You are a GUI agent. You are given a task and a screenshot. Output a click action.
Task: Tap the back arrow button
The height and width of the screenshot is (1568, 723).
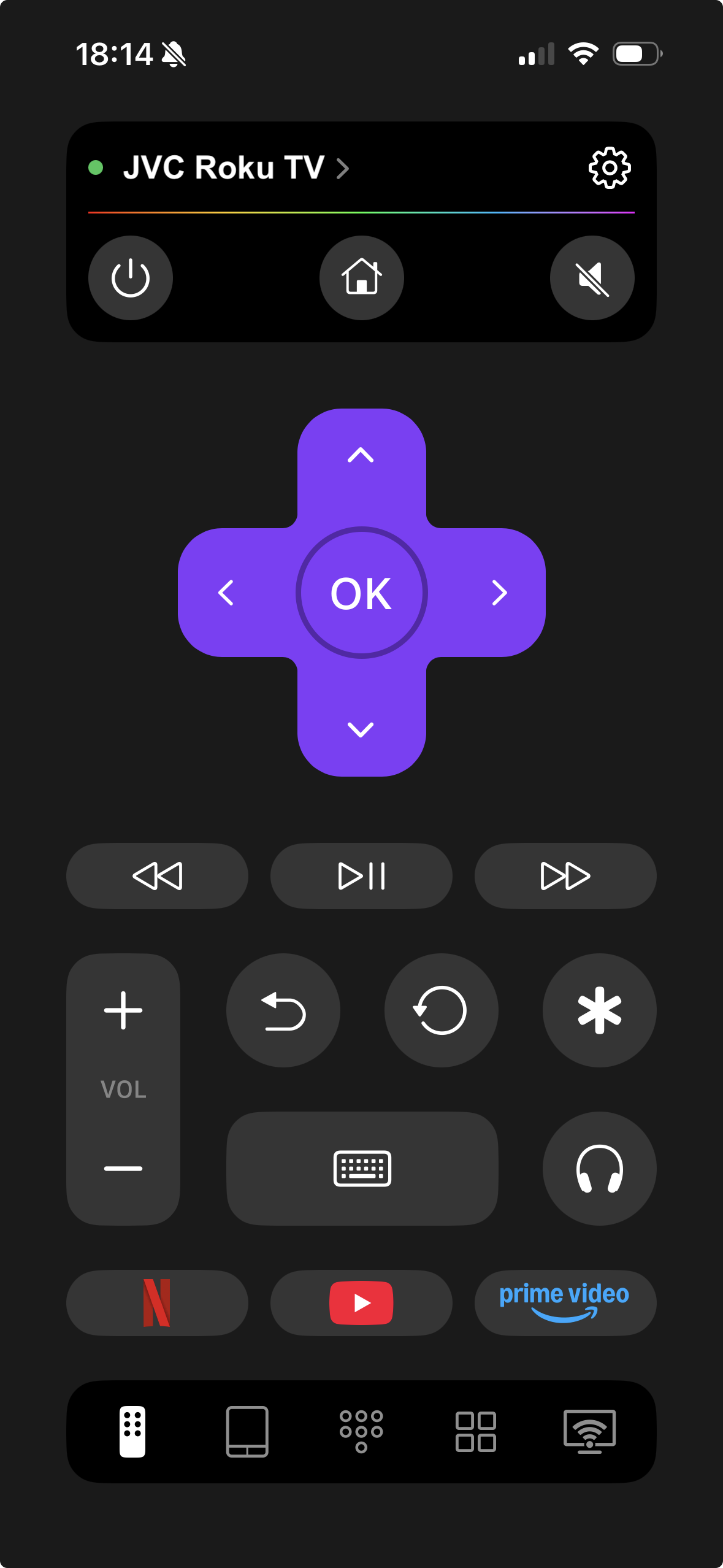(x=283, y=1010)
